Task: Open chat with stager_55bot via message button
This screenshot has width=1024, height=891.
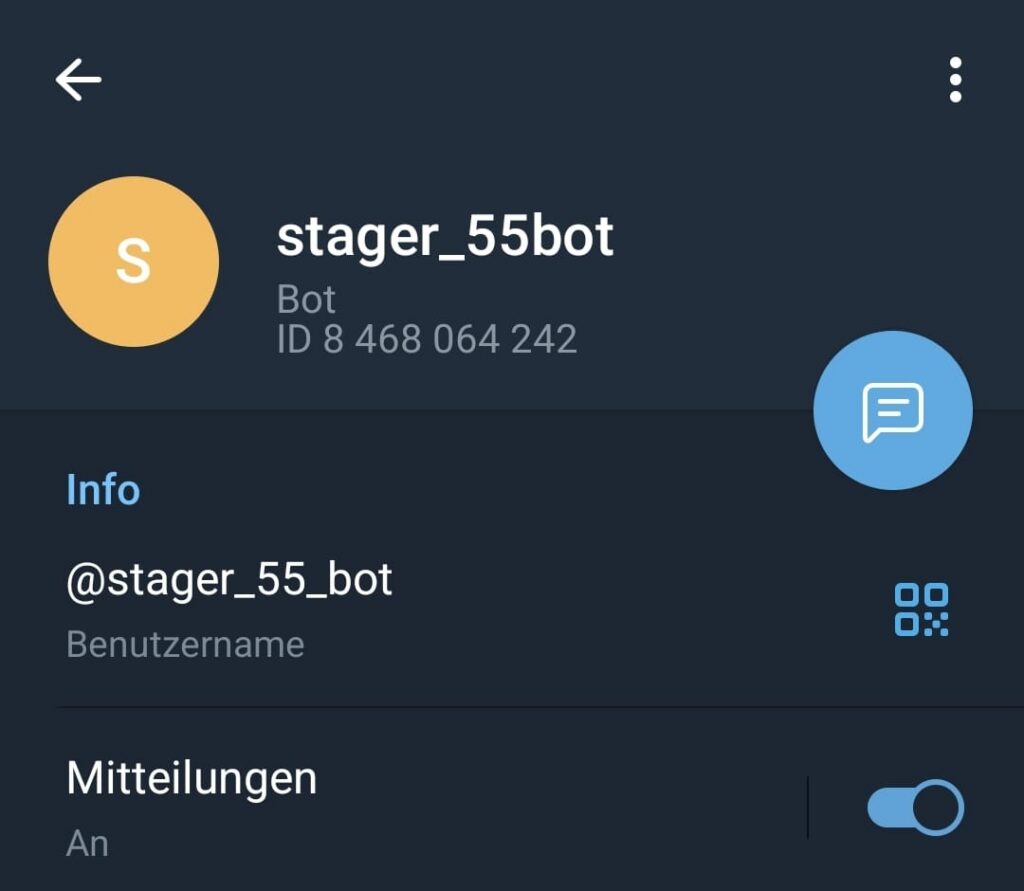Action: pos(892,410)
